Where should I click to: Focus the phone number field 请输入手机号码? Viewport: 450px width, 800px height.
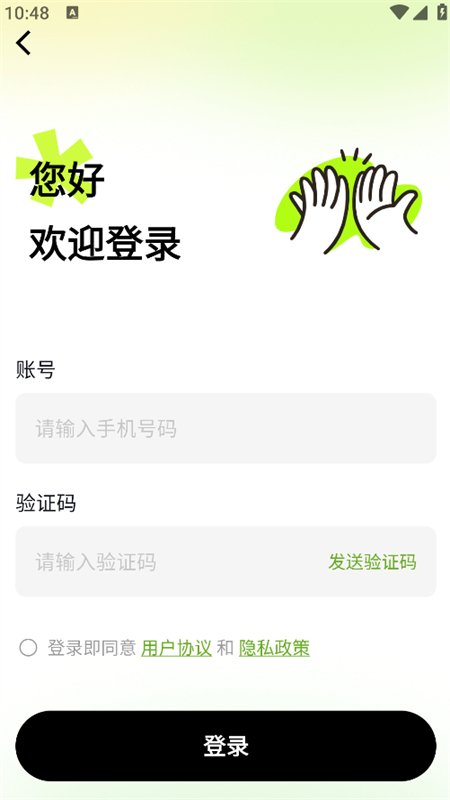[x=226, y=428]
